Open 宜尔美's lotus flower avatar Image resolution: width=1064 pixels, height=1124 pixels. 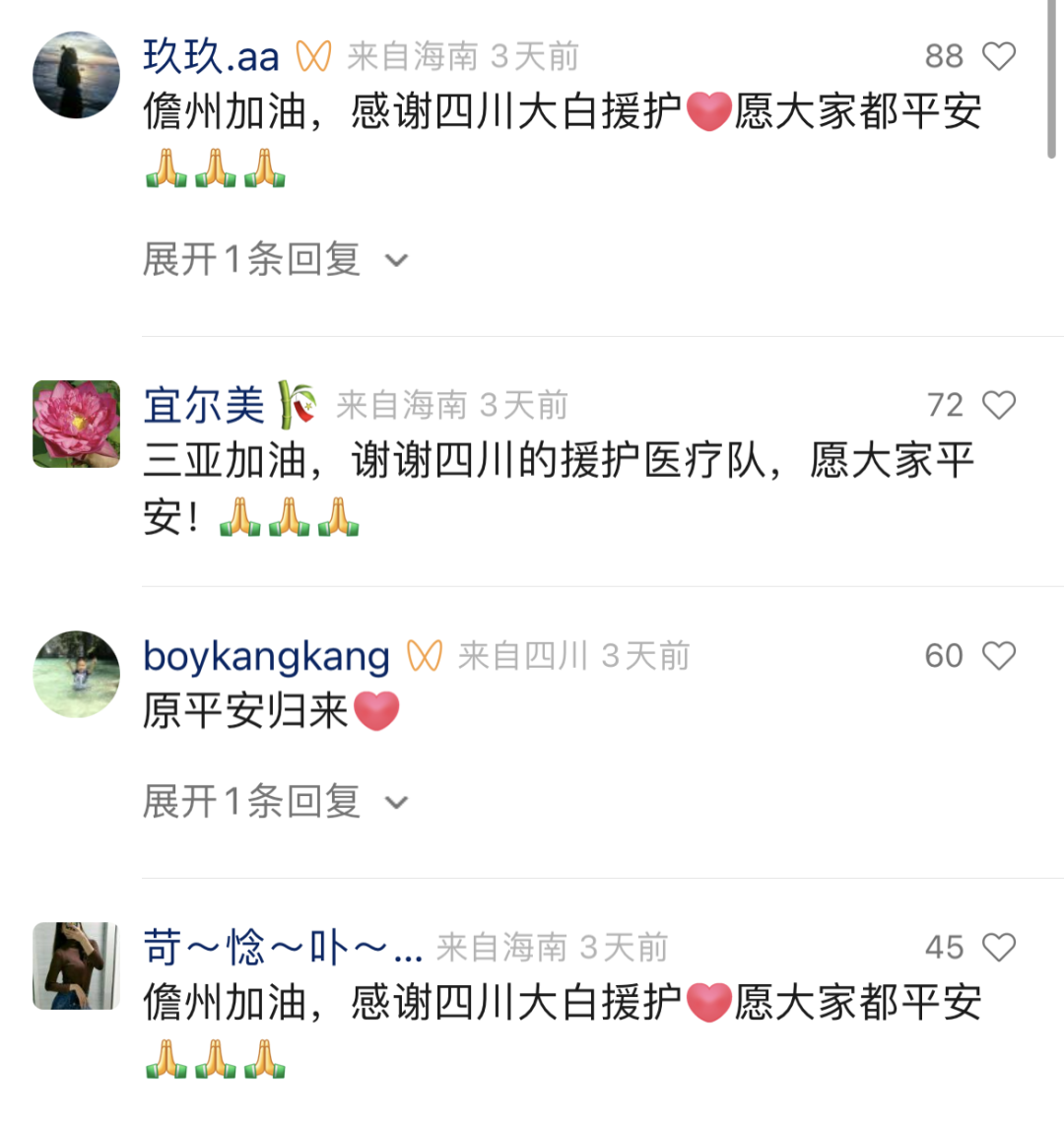click(x=76, y=424)
